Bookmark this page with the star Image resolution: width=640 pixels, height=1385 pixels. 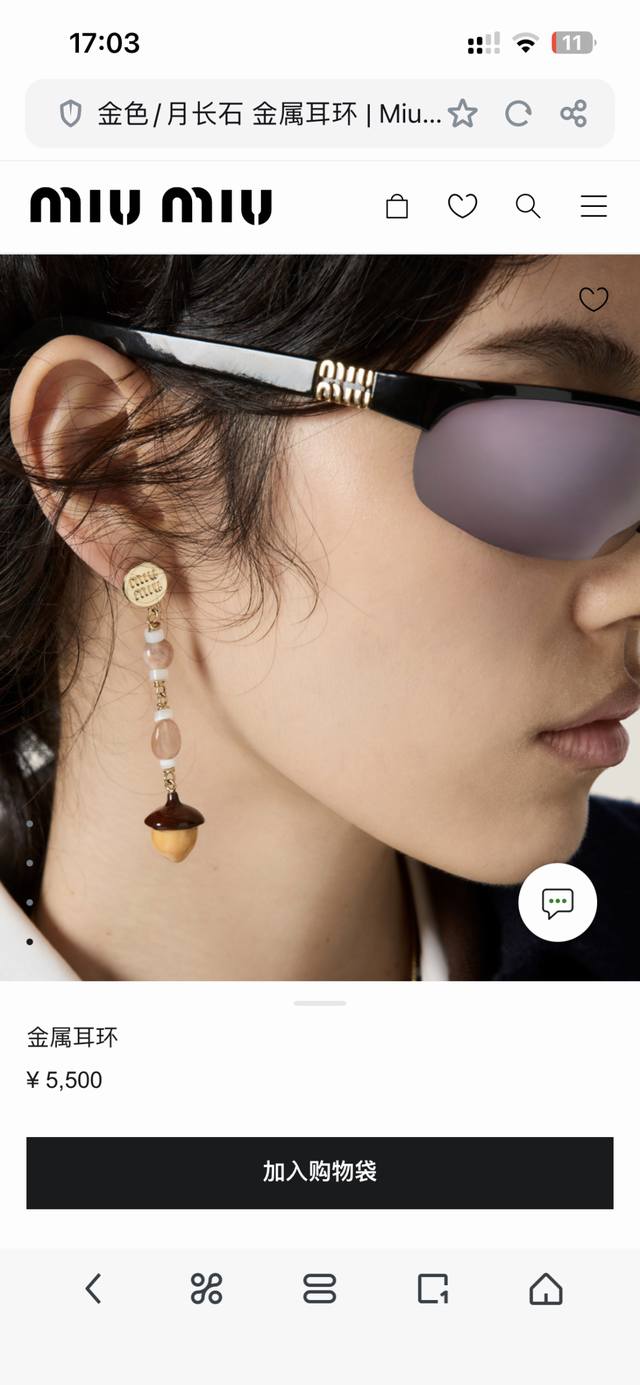click(x=462, y=114)
